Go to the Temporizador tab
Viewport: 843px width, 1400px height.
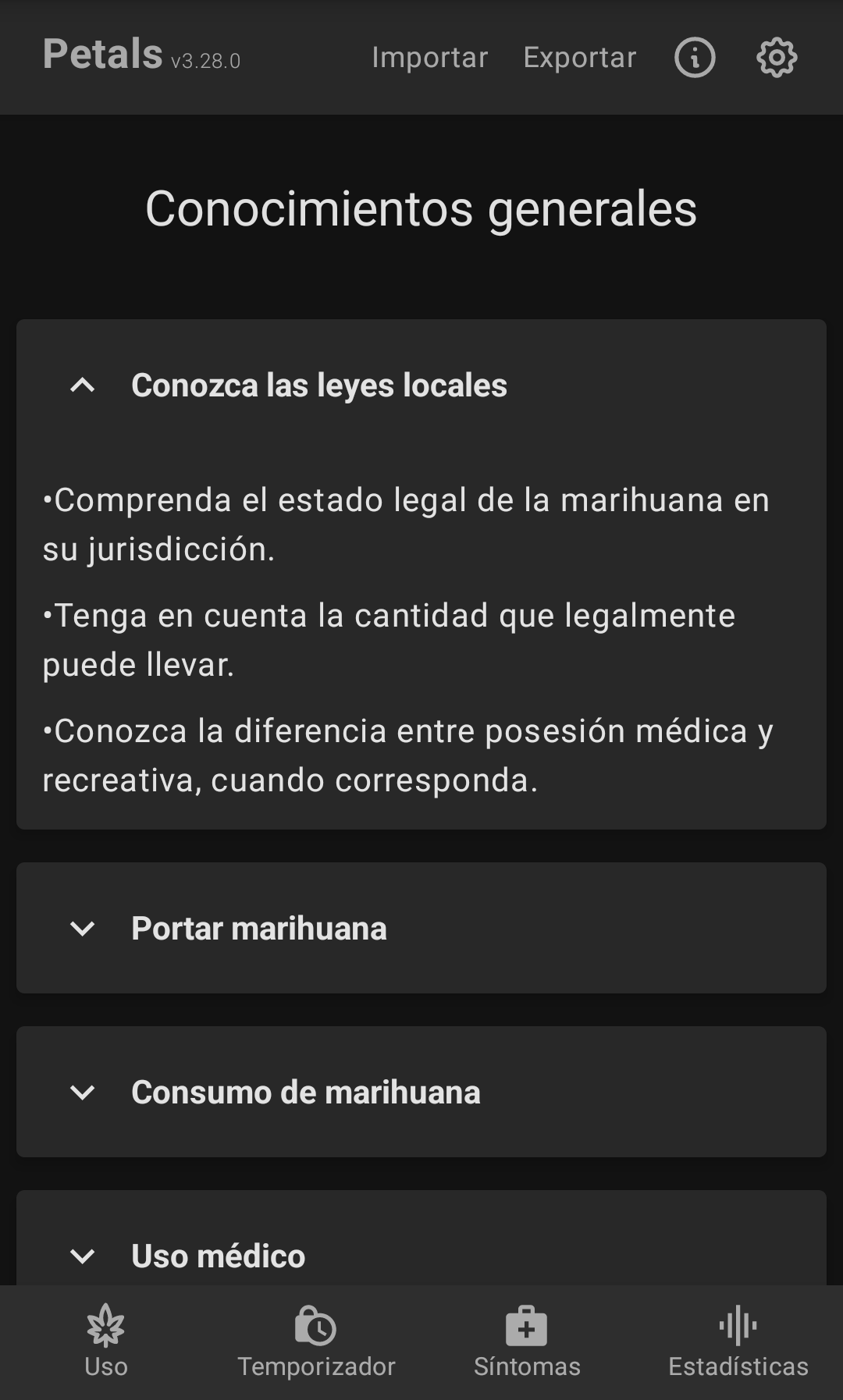click(316, 1342)
